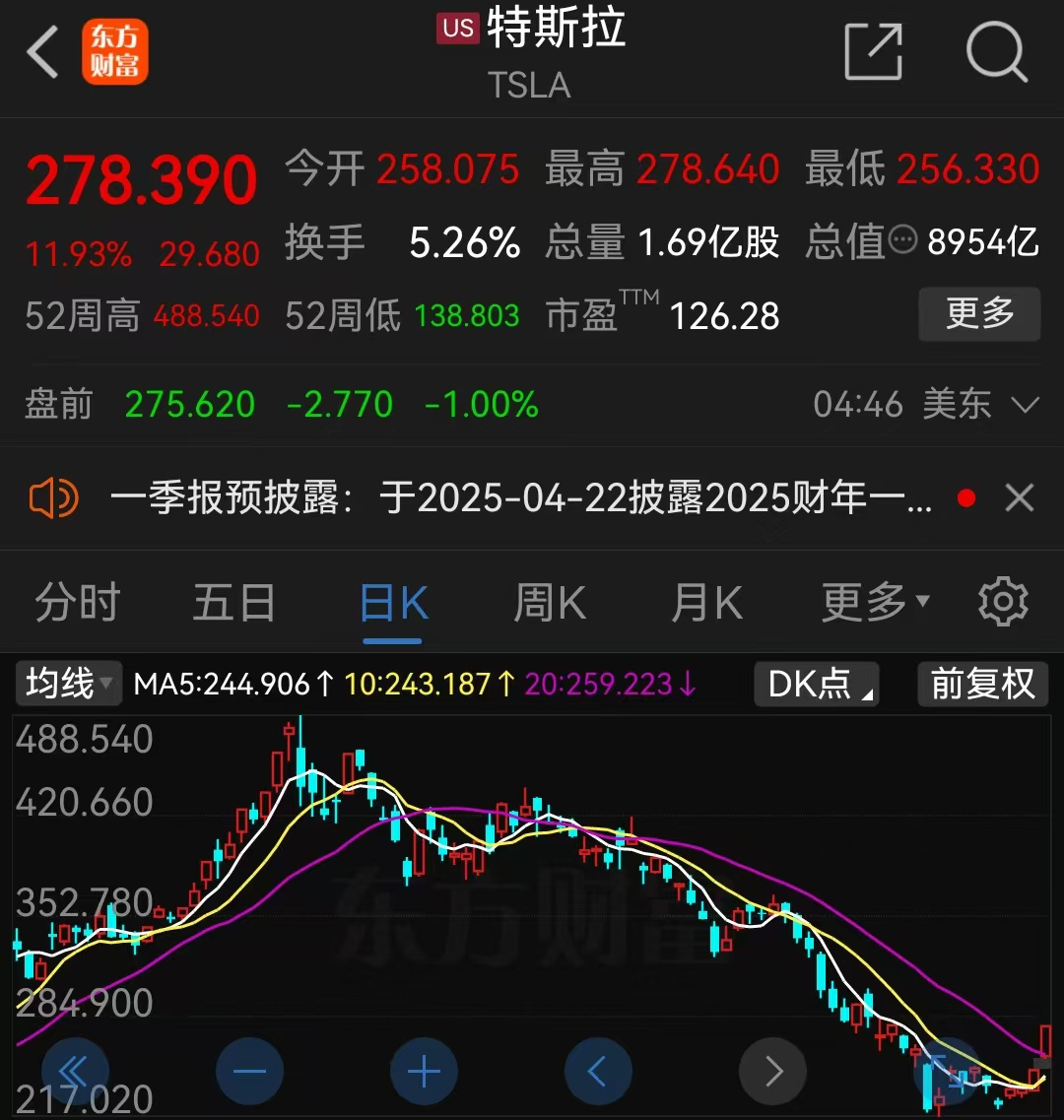Image resolution: width=1064 pixels, height=1120 pixels.
Task: Tap the back arrow to exit
Action: 43,51
